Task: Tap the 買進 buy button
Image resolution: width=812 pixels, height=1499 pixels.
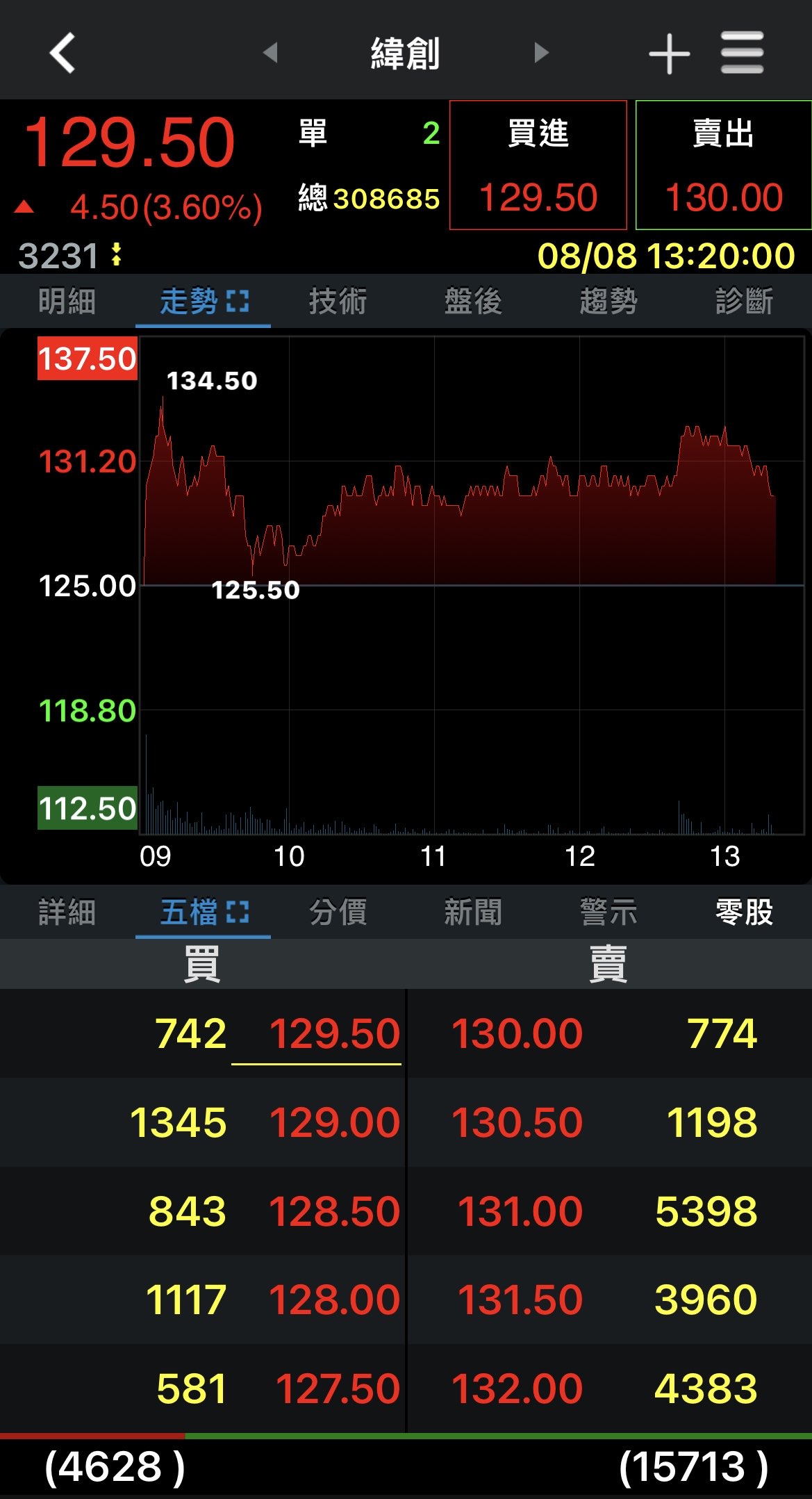Action: 538,165
